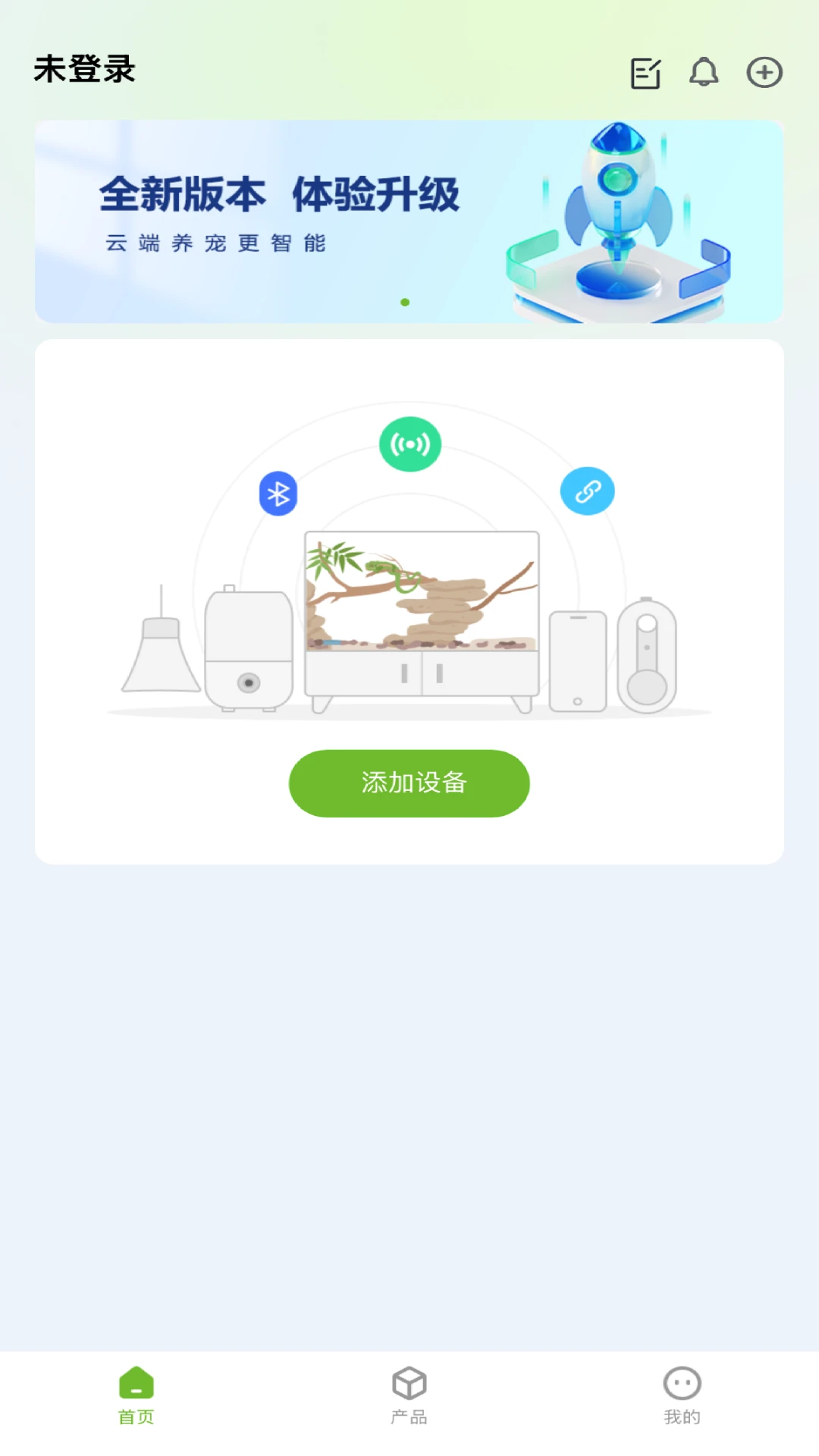Open the notifications bell
Viewport: 819px width, 1456px height.
click(x=704, y=72)
